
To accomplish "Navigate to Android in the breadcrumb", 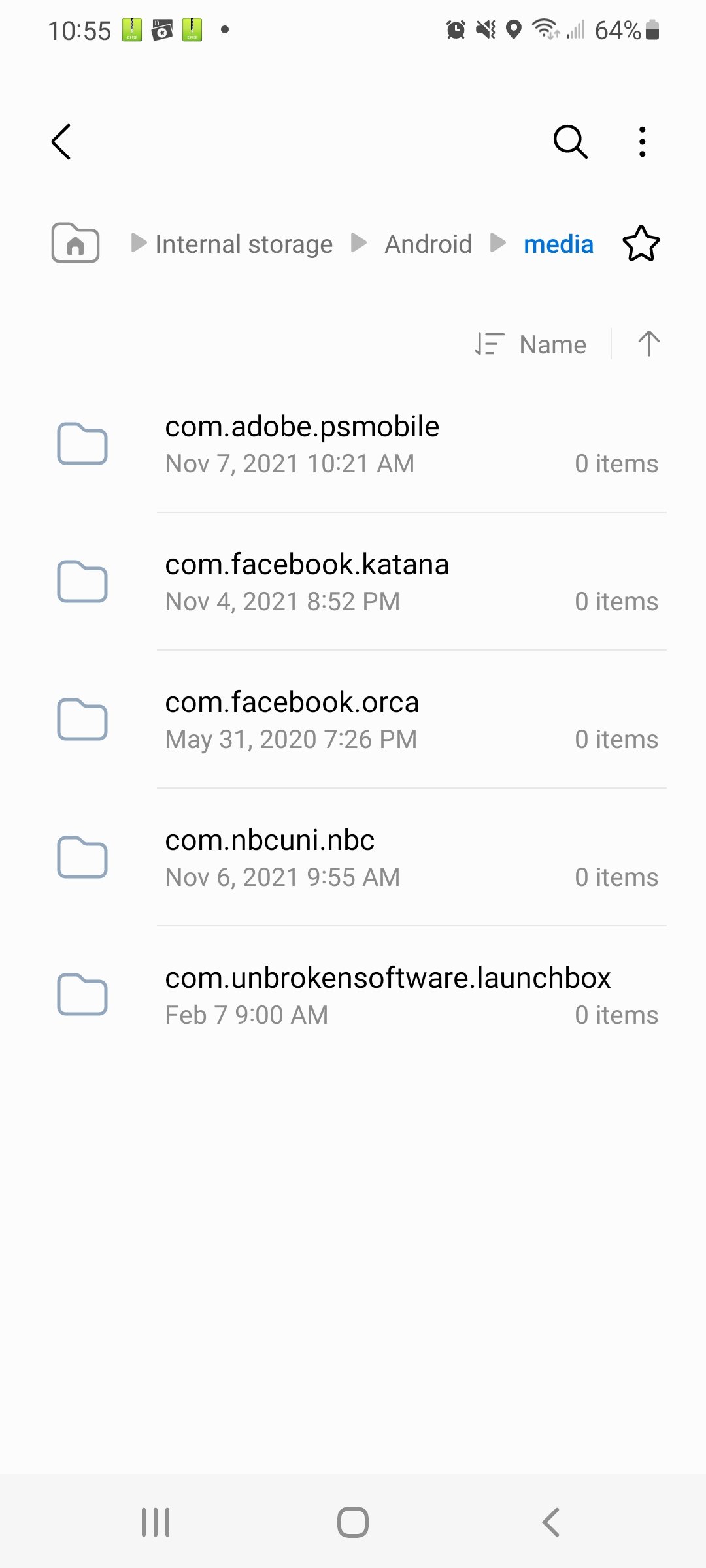I will point(428,244).
